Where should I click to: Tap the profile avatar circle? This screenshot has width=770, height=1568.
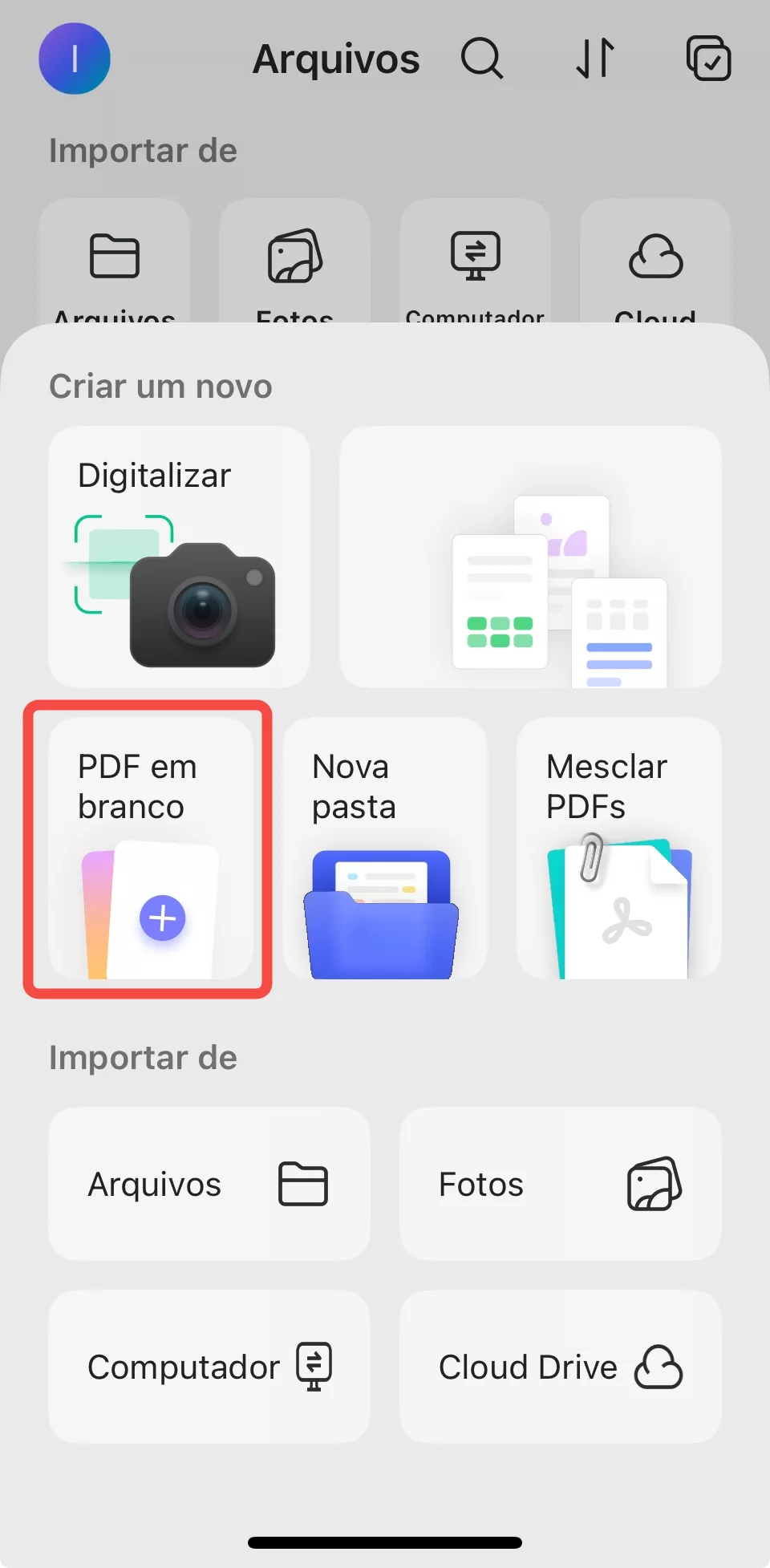click(x=74, y=58)
